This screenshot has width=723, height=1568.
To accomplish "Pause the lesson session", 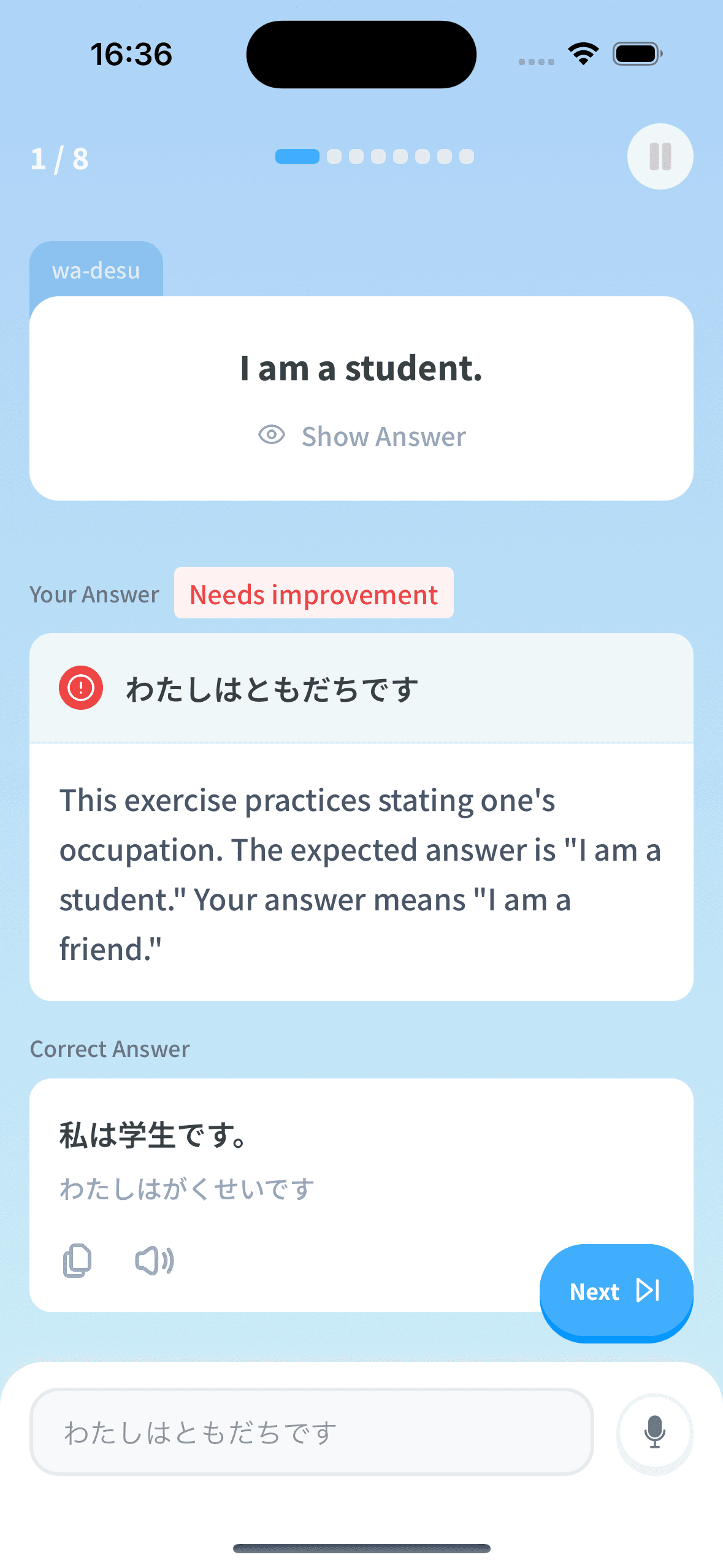I will tap(659, 156).
